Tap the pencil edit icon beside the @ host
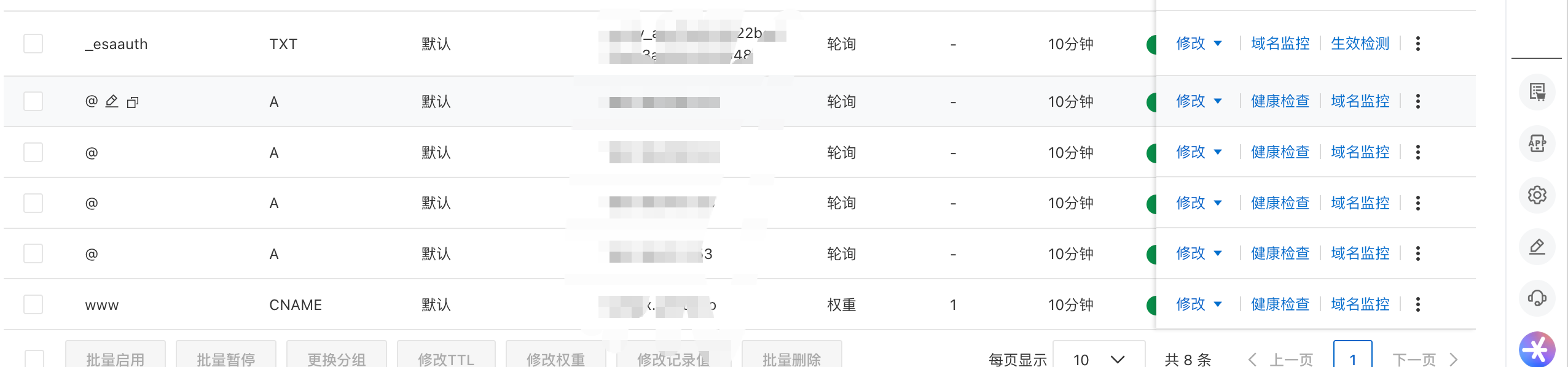 [112, 101]
